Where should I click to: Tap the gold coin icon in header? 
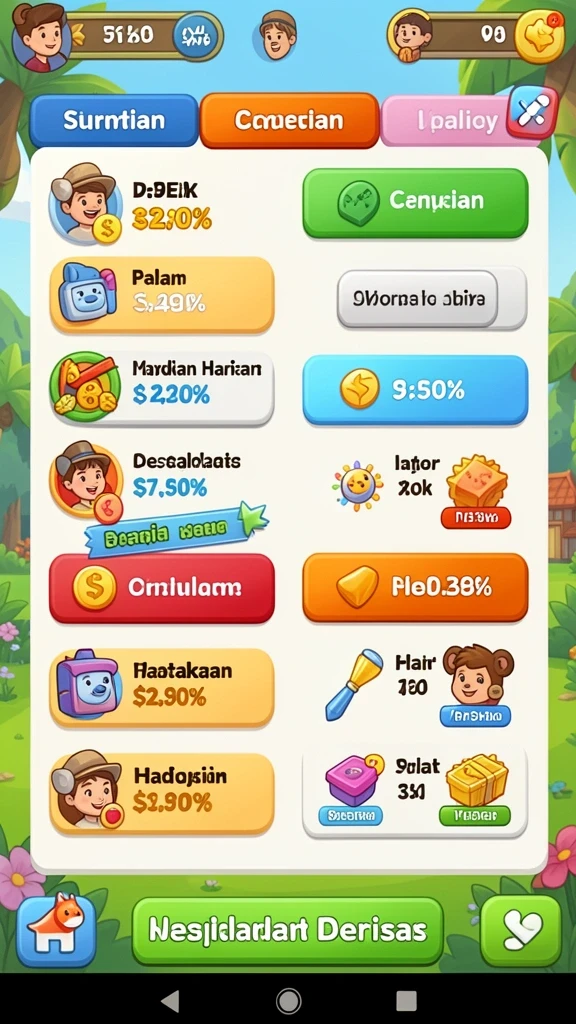tap(539, 36)
